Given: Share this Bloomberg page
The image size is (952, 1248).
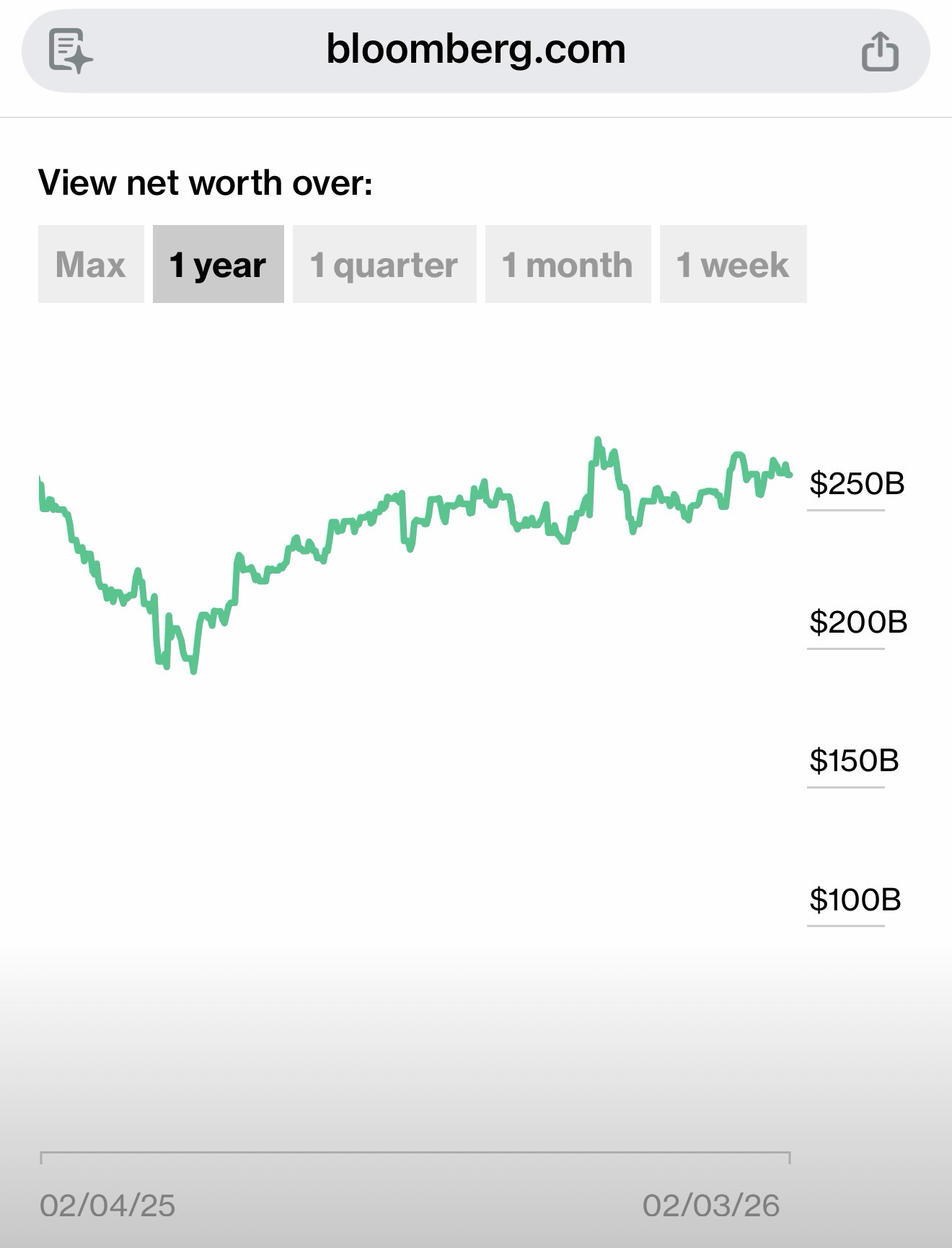Looking at the screenshot, I should pyautogui.click(x=880, y=51).
